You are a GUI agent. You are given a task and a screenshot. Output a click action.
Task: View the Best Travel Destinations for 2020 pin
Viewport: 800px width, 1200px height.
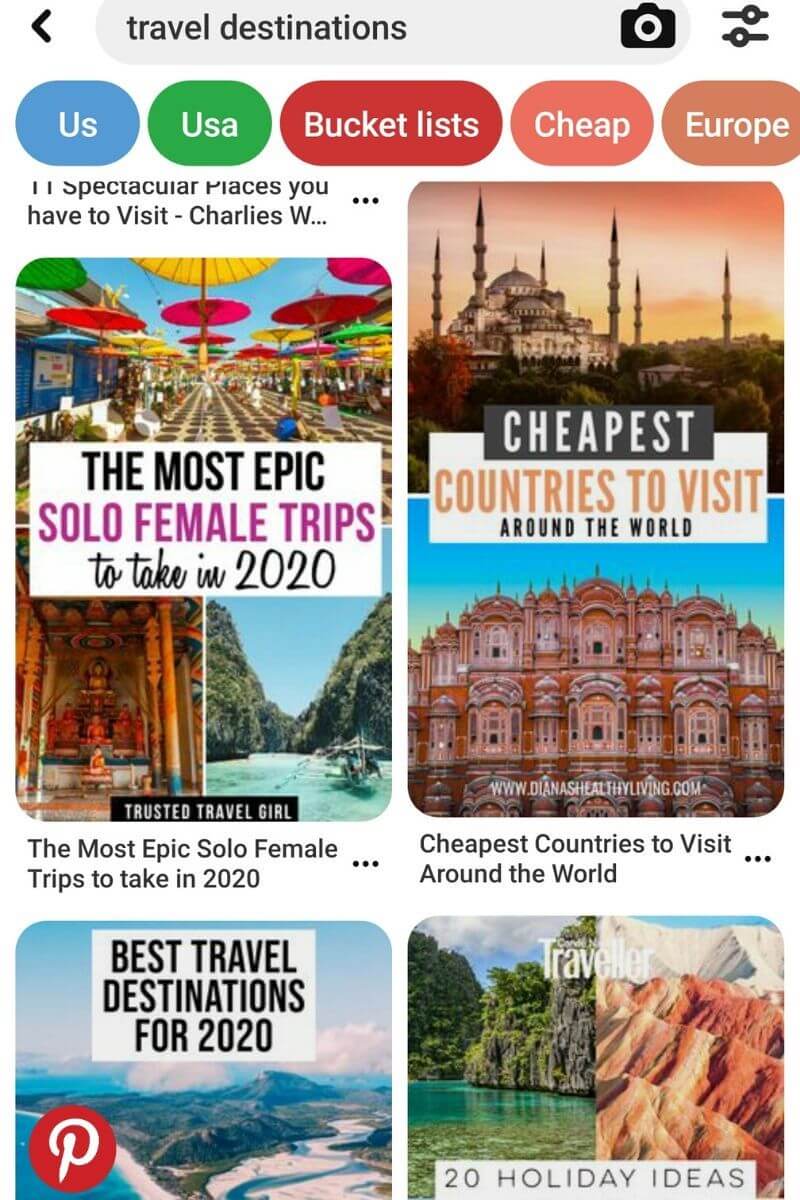(x=204, y=1060)
